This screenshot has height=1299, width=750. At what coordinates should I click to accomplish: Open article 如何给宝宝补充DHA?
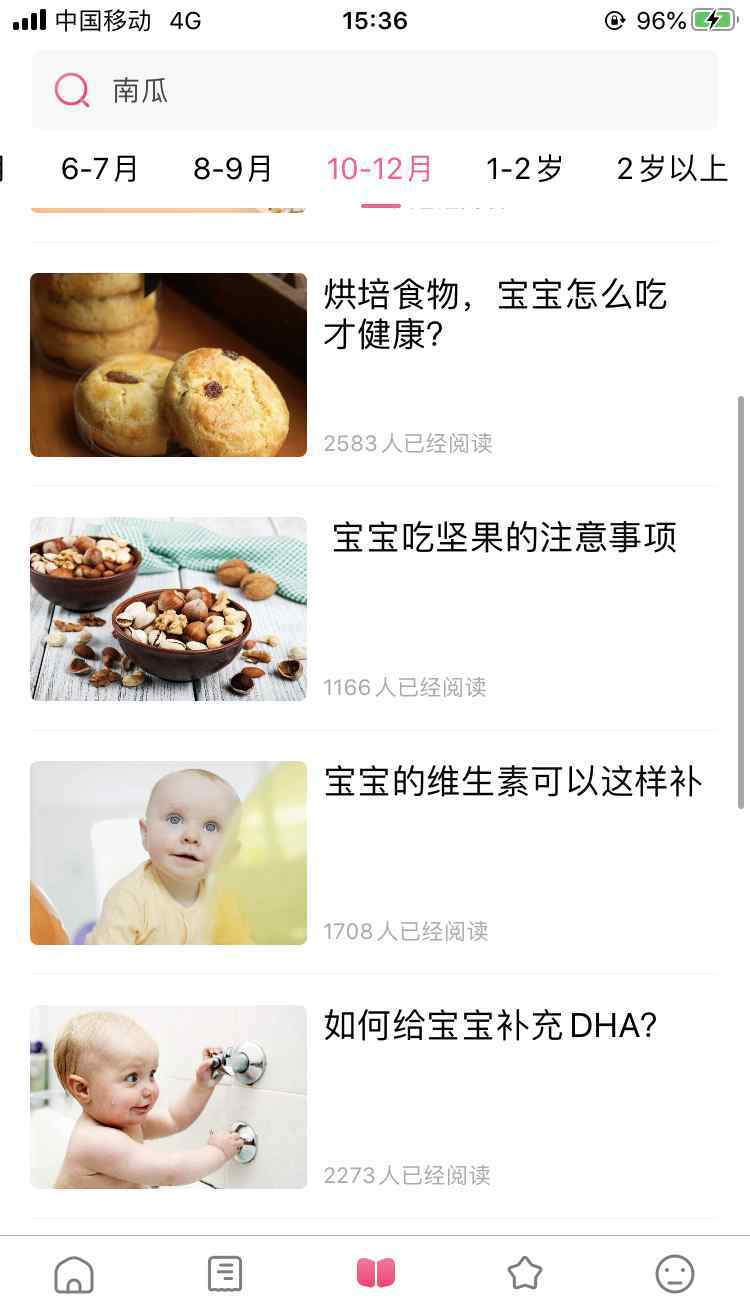(374, 1097)
